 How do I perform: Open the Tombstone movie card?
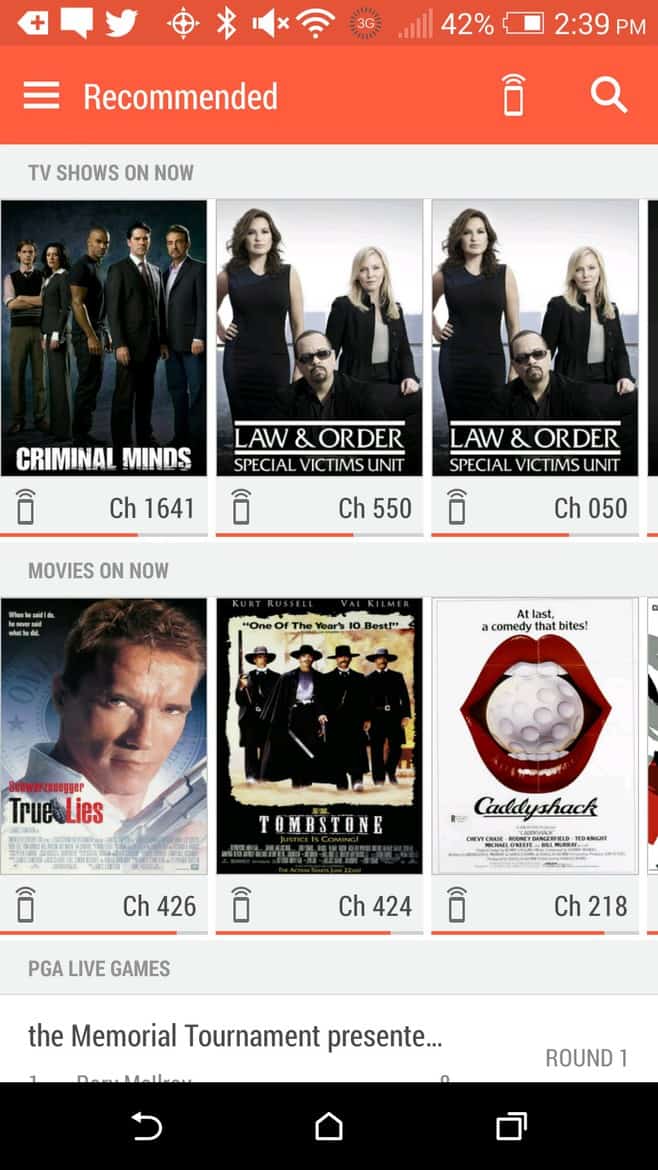click(320, 736)
